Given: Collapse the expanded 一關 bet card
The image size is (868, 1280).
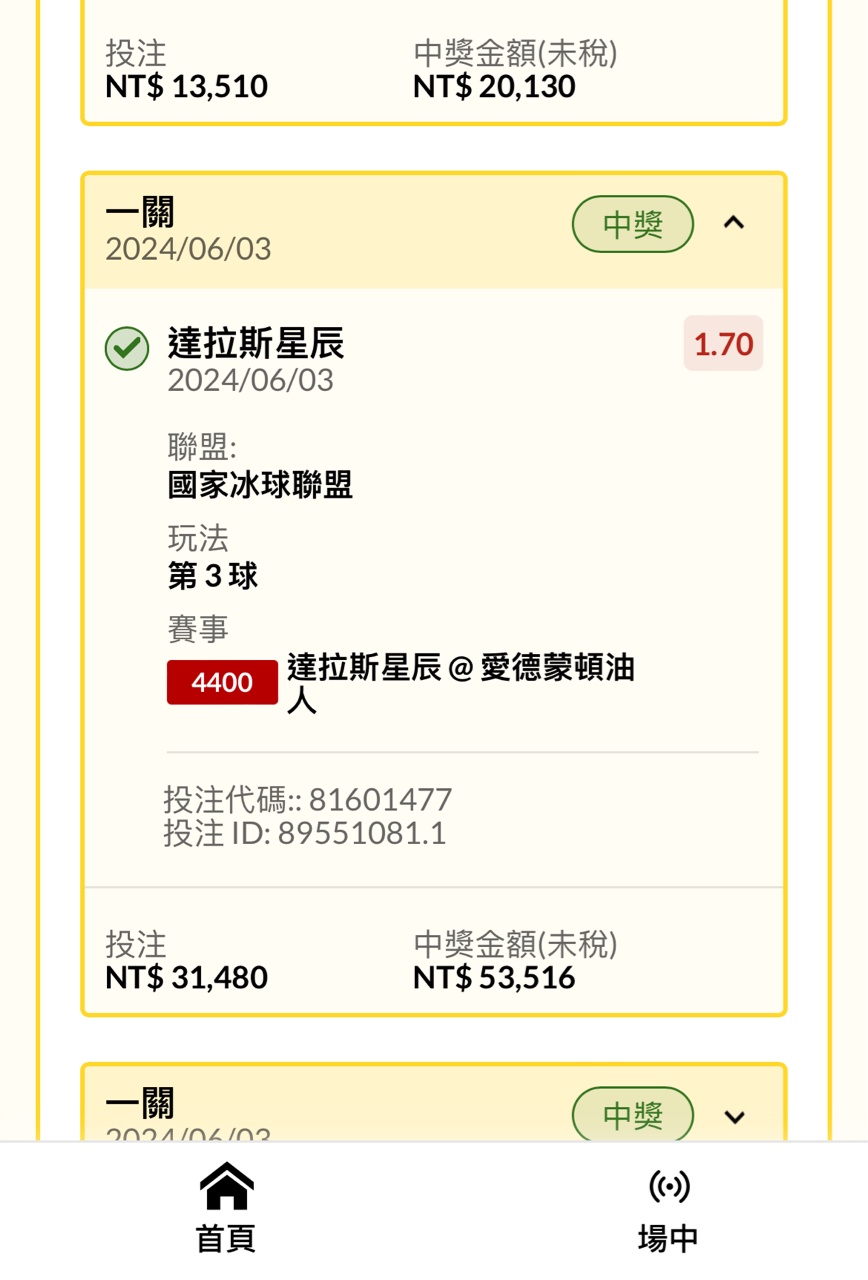Looking at the screenshot, I should coord(734,223).
